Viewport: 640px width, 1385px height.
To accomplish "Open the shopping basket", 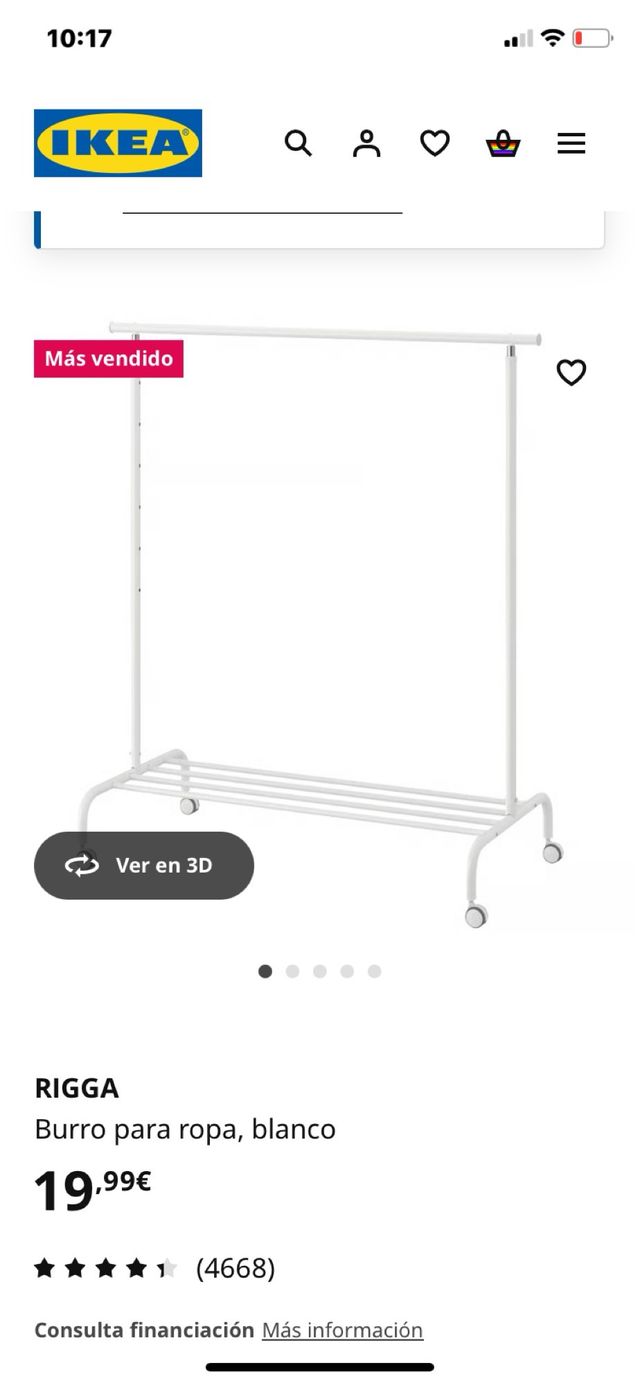I will (503, 144).
